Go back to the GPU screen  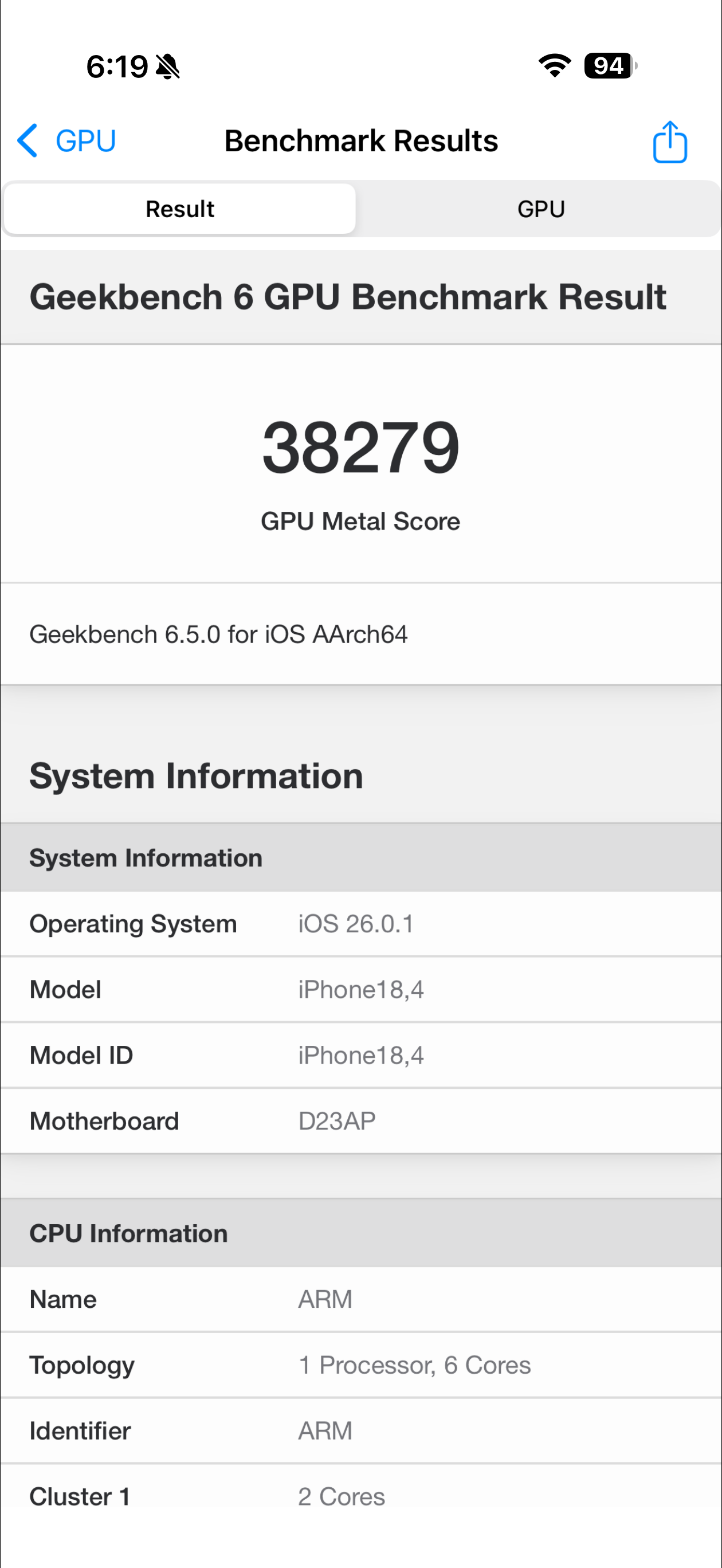coord(66,141)
